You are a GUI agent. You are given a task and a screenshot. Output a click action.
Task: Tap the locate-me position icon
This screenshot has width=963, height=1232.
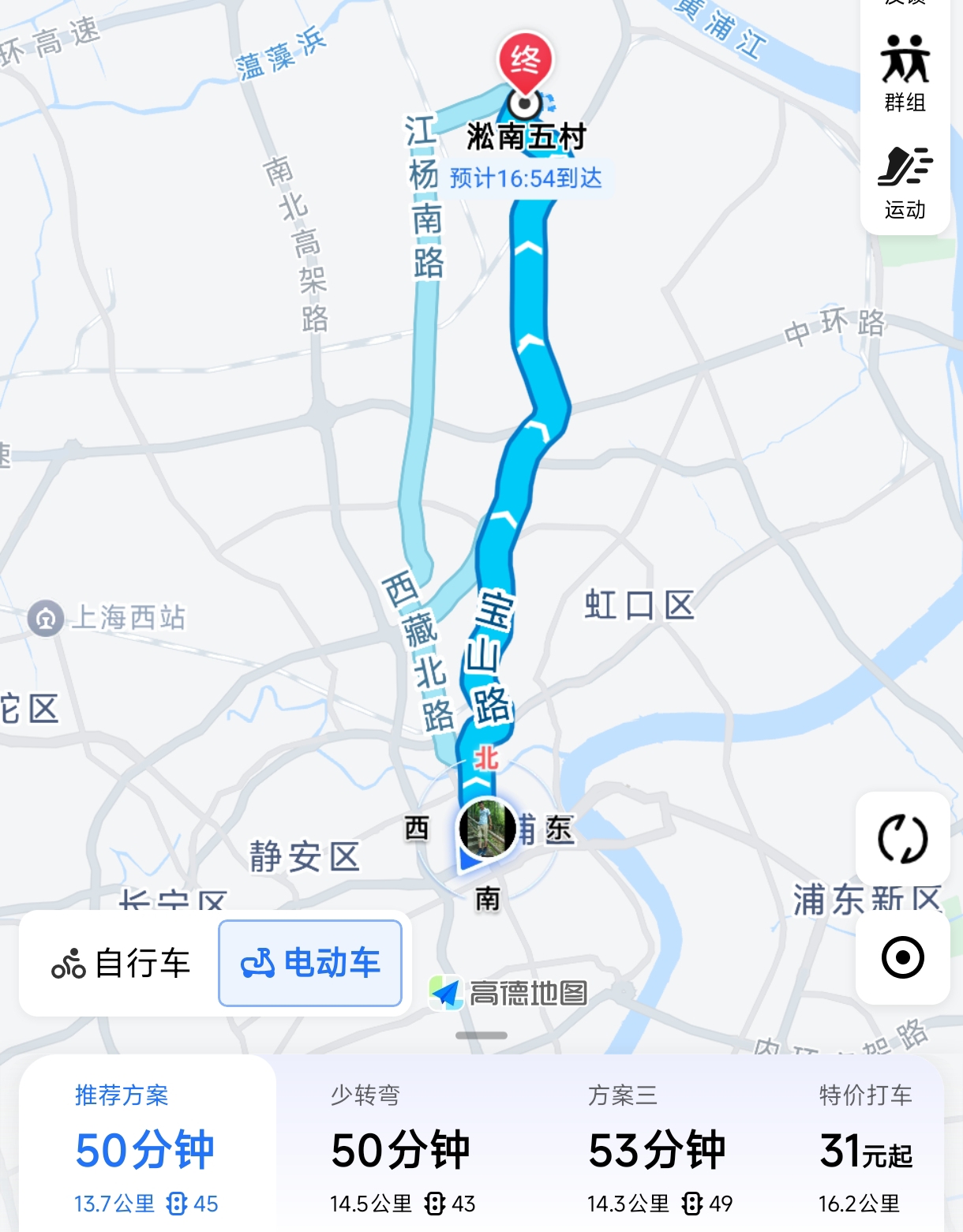(902, 957)
